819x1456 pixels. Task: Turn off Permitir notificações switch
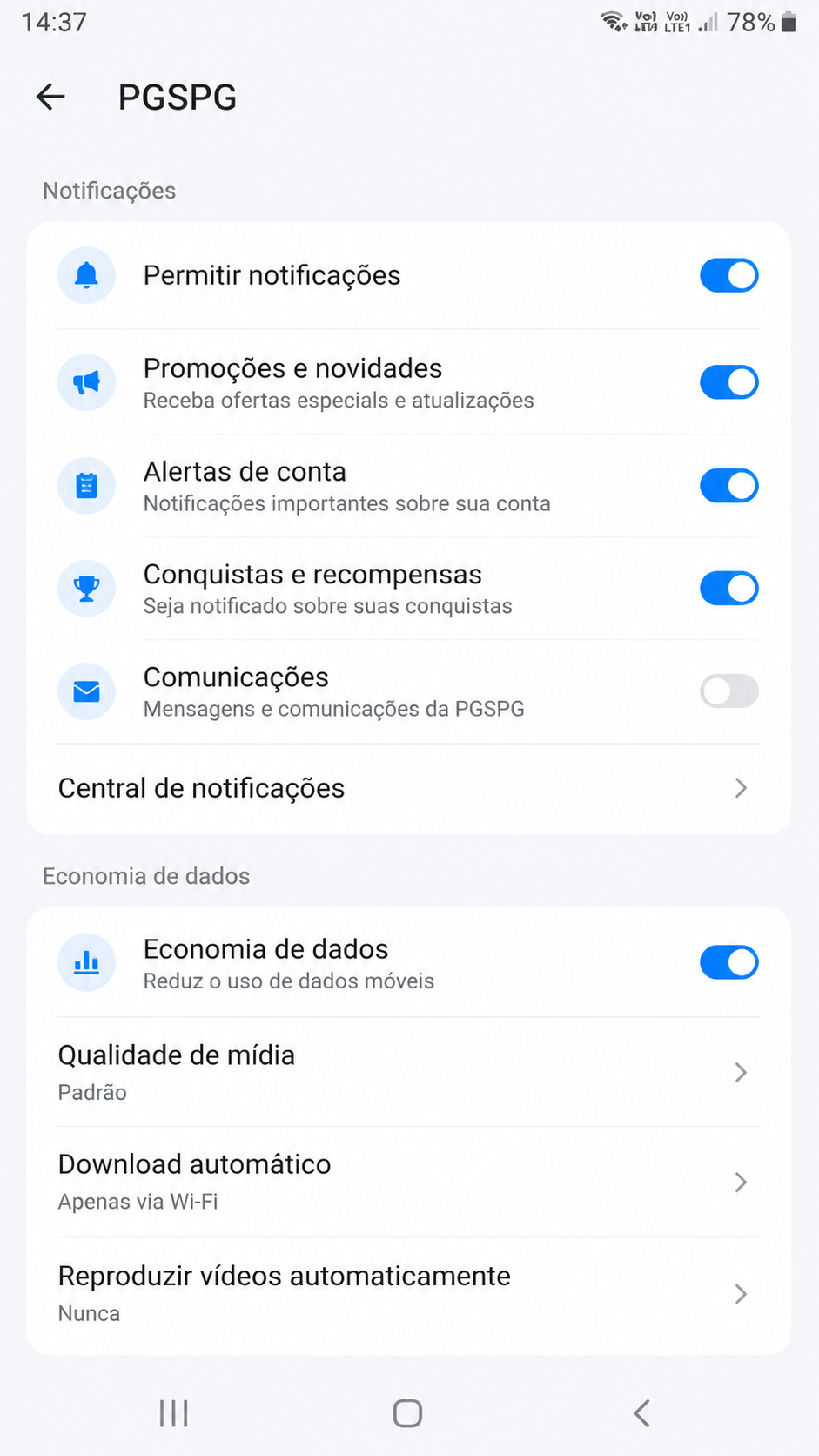728,275
